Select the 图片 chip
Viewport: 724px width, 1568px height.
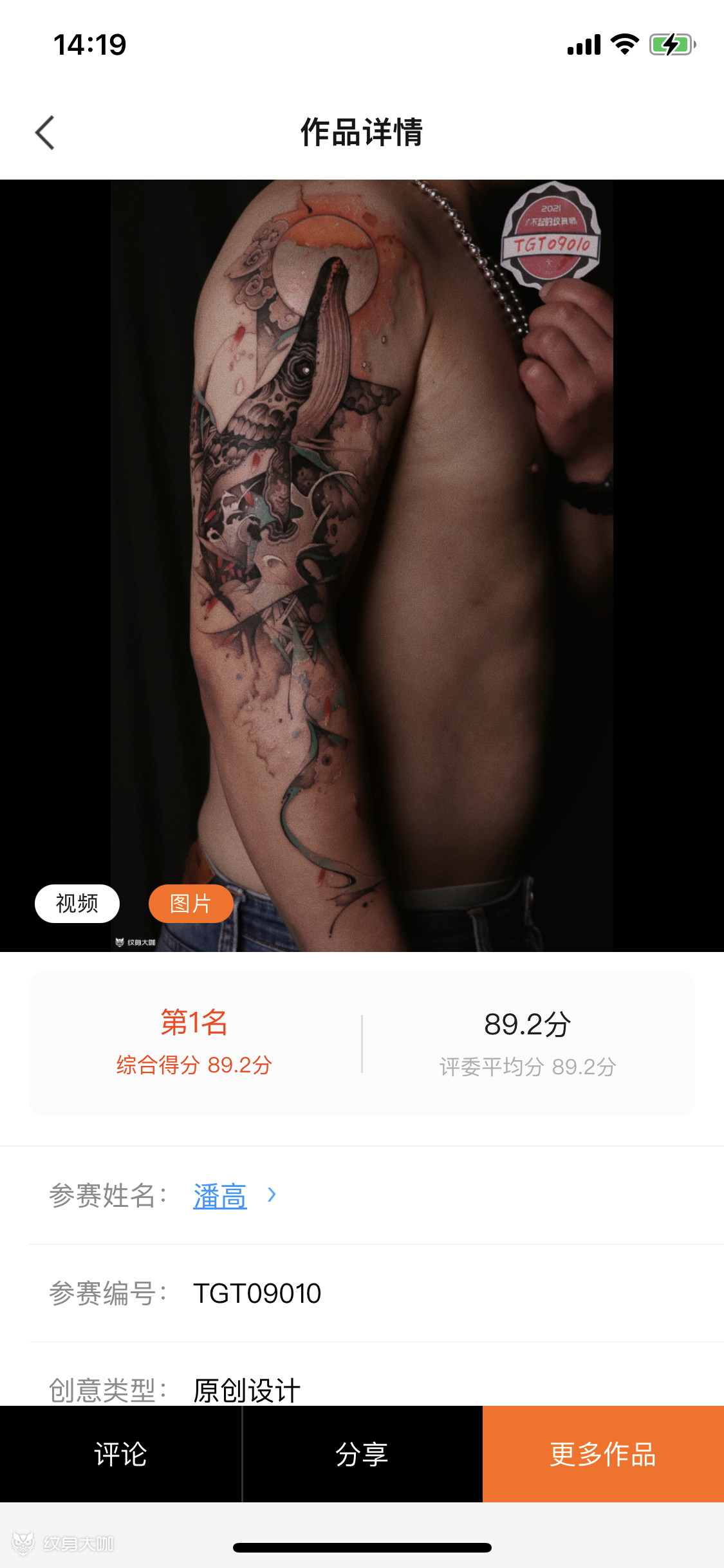(x=190, y=904)
